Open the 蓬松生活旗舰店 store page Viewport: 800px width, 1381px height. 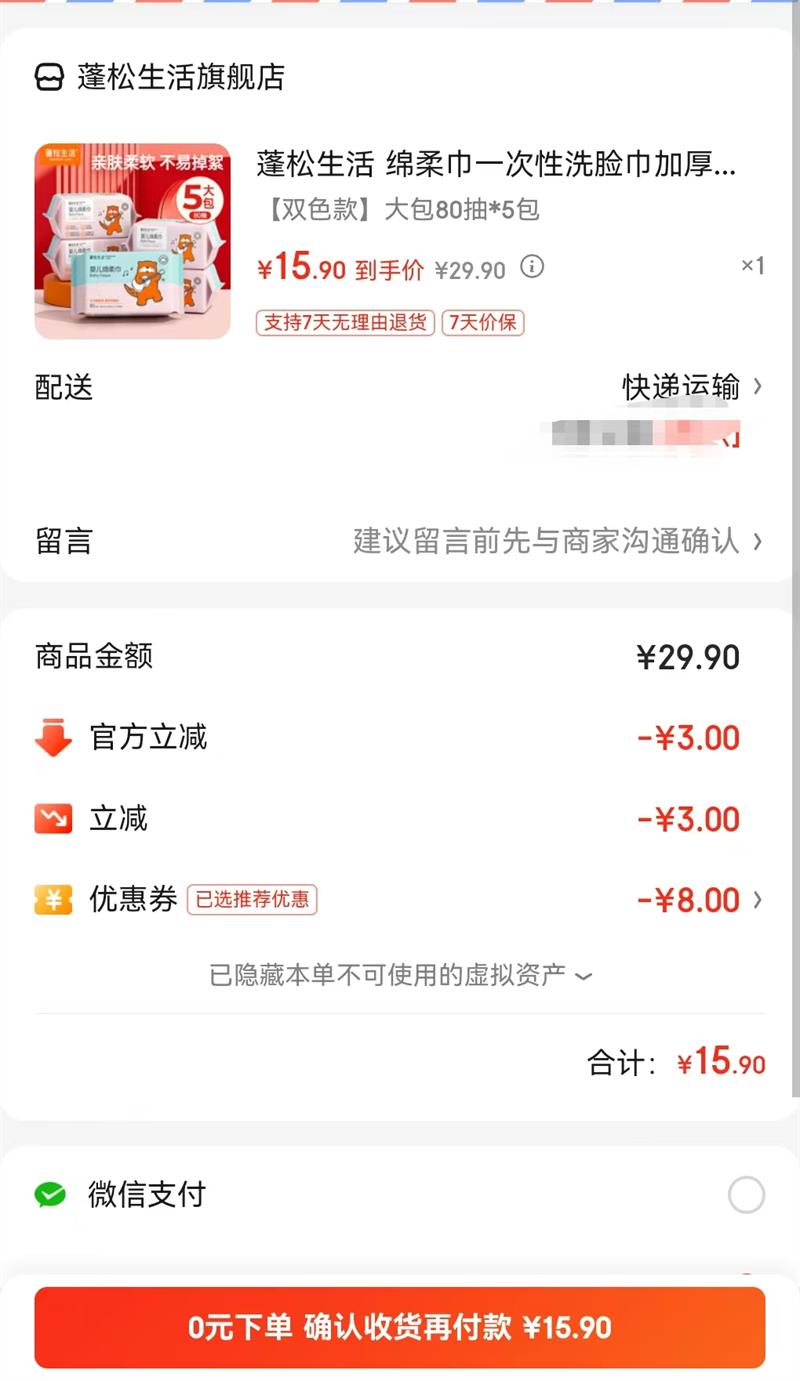tap(160, 77)
